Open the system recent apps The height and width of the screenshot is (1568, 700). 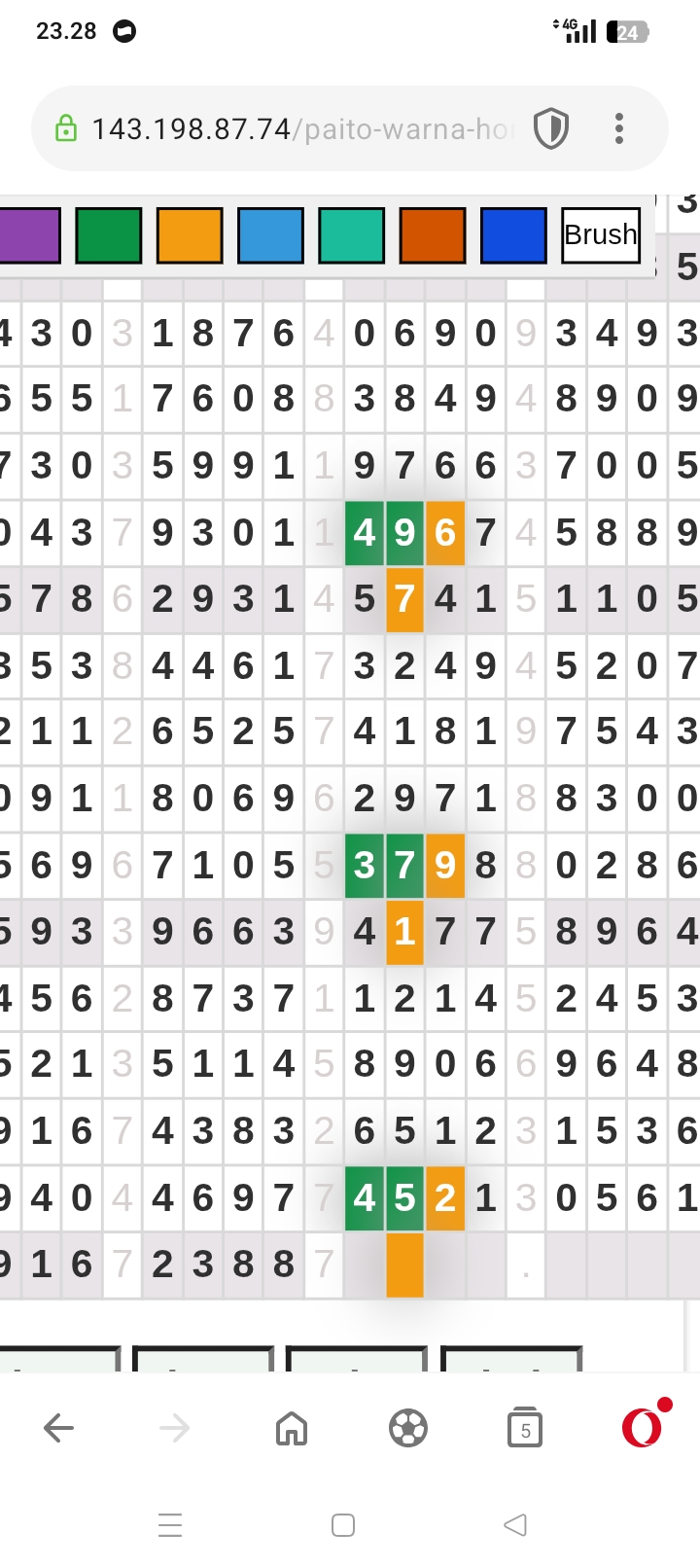pyautogui.click(x=170, y=1524)
